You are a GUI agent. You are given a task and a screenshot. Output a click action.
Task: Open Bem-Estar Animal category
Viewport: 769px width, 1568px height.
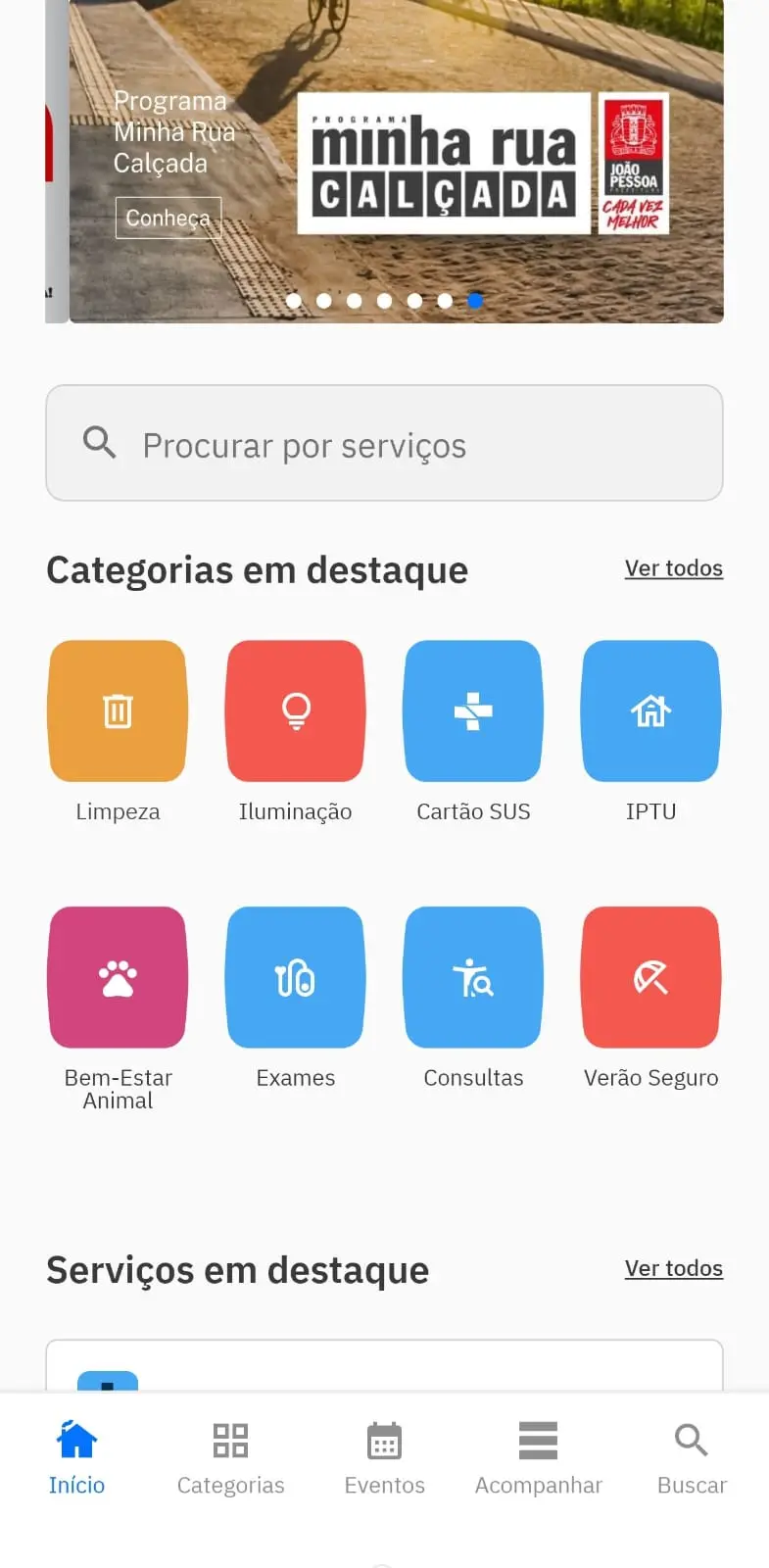click(118, 1009)
